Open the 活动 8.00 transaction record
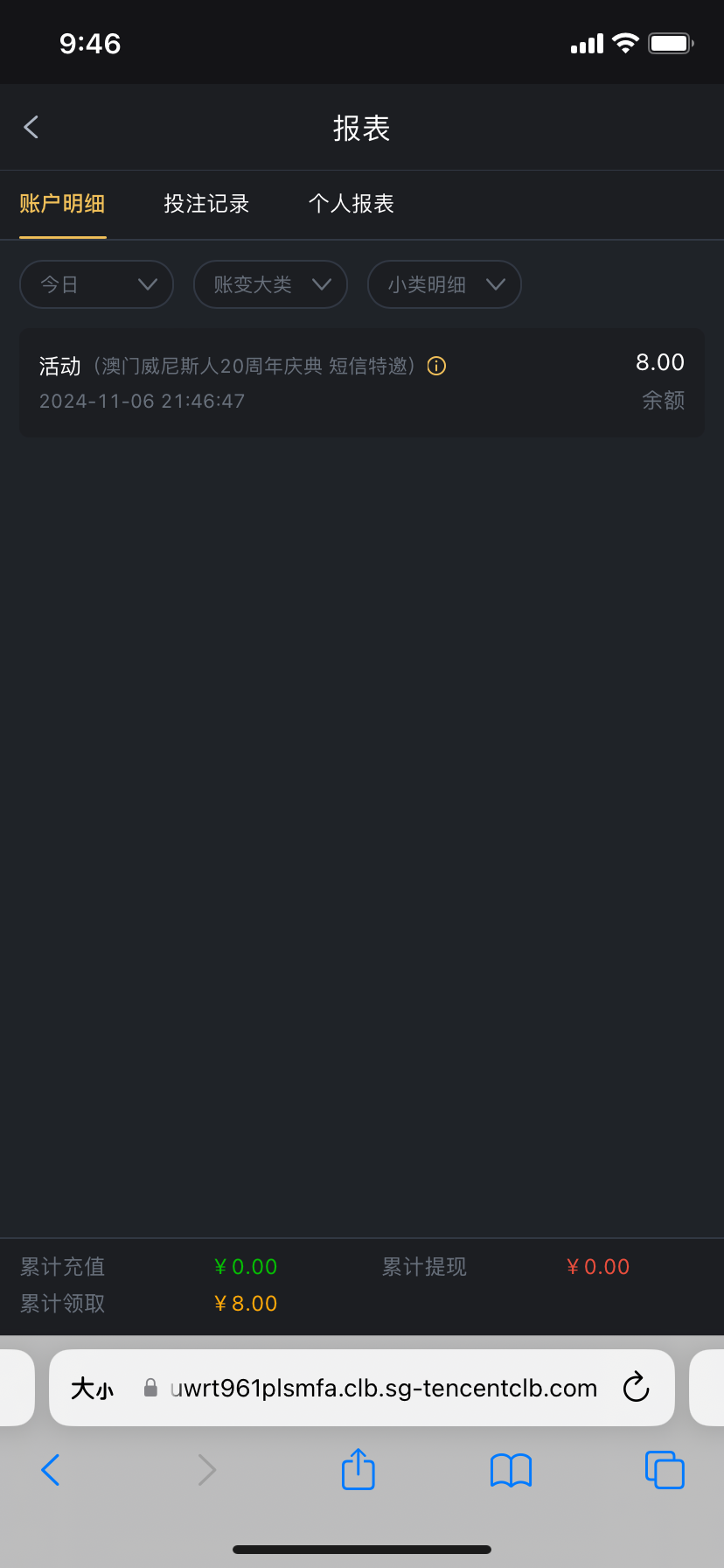The width and height of the screenshot is (724, 1568). (362, 382)
